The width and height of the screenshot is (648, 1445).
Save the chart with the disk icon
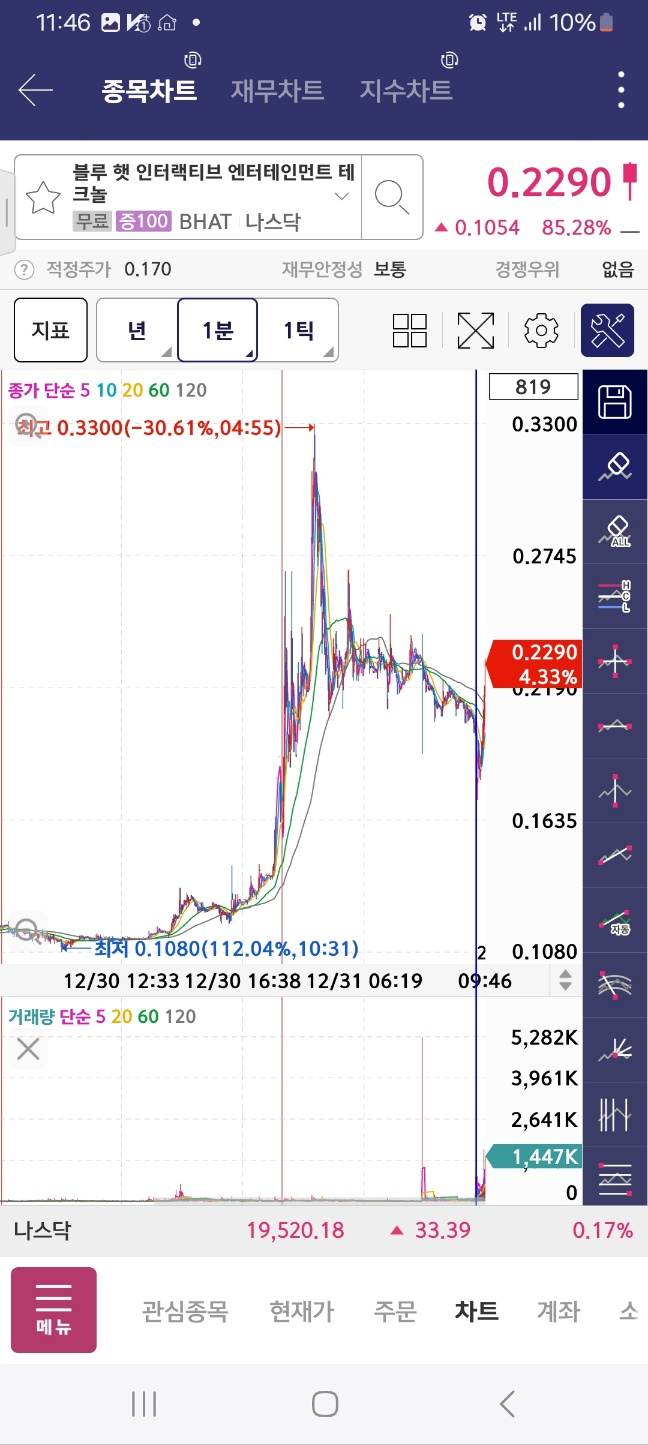pos(615,402)
